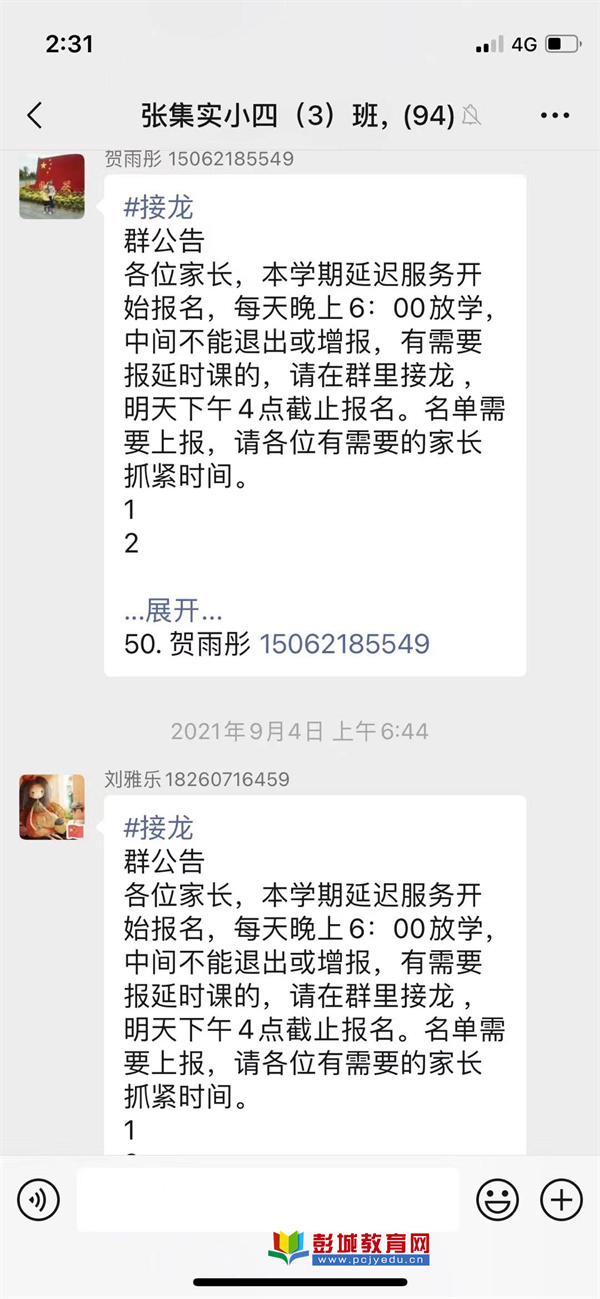Focus the message text field
Screen dimensions: 600x1299
tap(268, 1198)
